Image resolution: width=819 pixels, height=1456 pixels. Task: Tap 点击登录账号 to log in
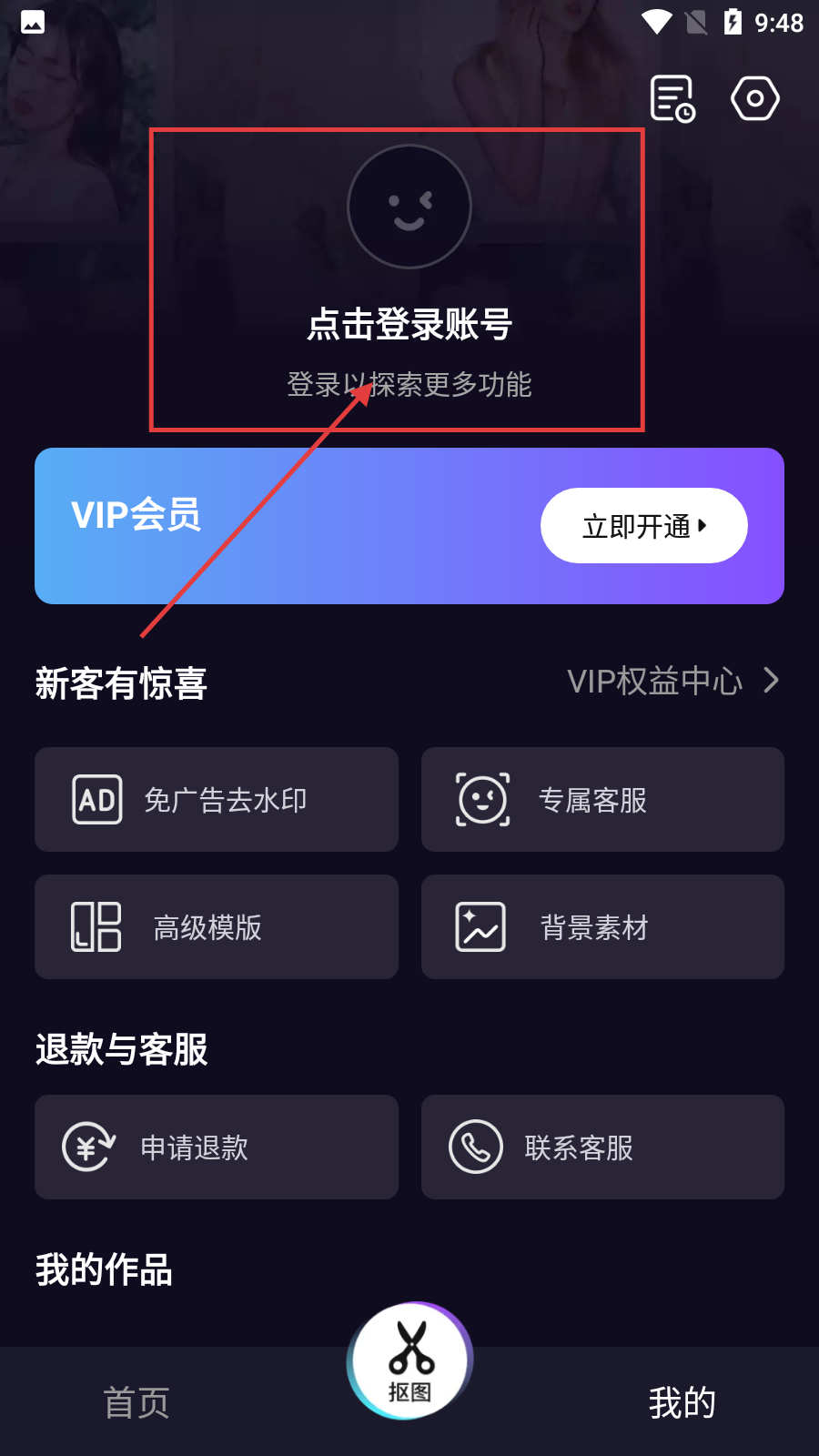point(409,324)
